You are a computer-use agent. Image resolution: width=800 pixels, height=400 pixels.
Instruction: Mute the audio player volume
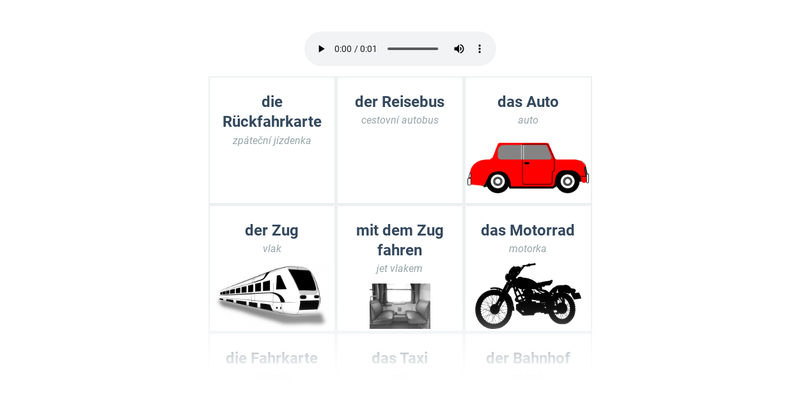pyautogui.click(x=459, y=49)
